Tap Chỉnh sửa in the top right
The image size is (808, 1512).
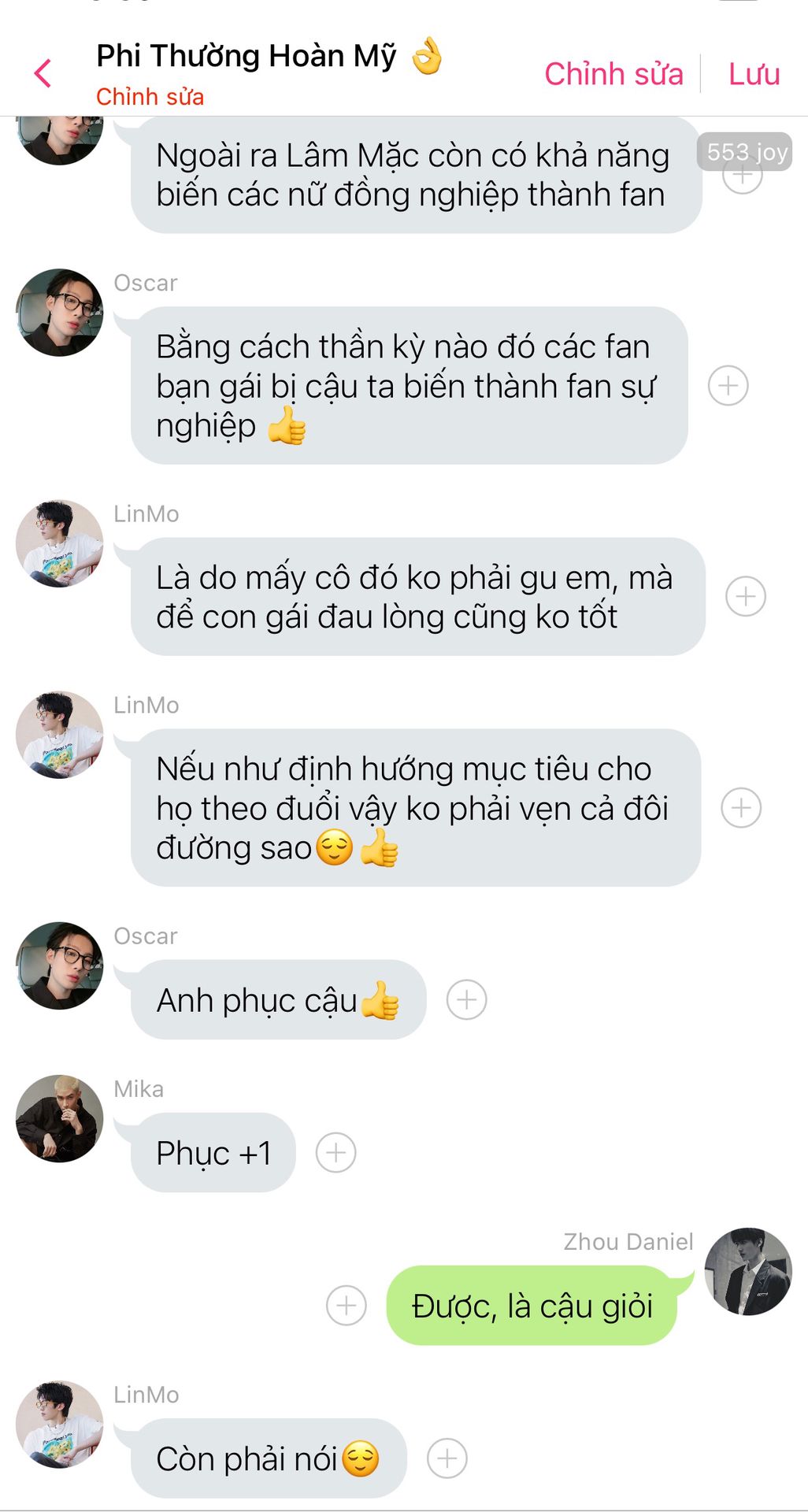[x=613, y=74]
